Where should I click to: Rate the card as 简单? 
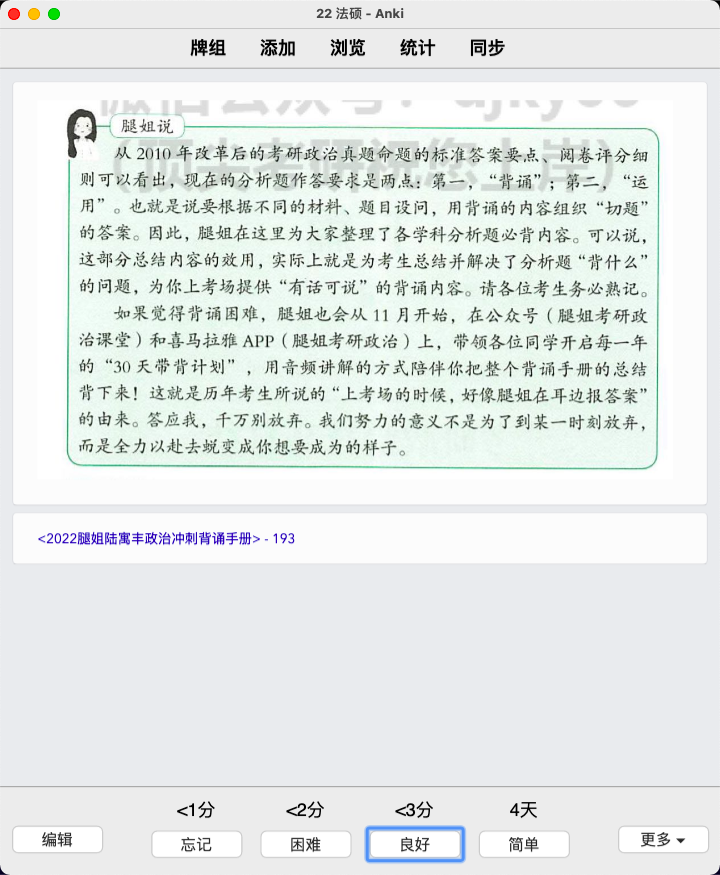pos(524,844)
